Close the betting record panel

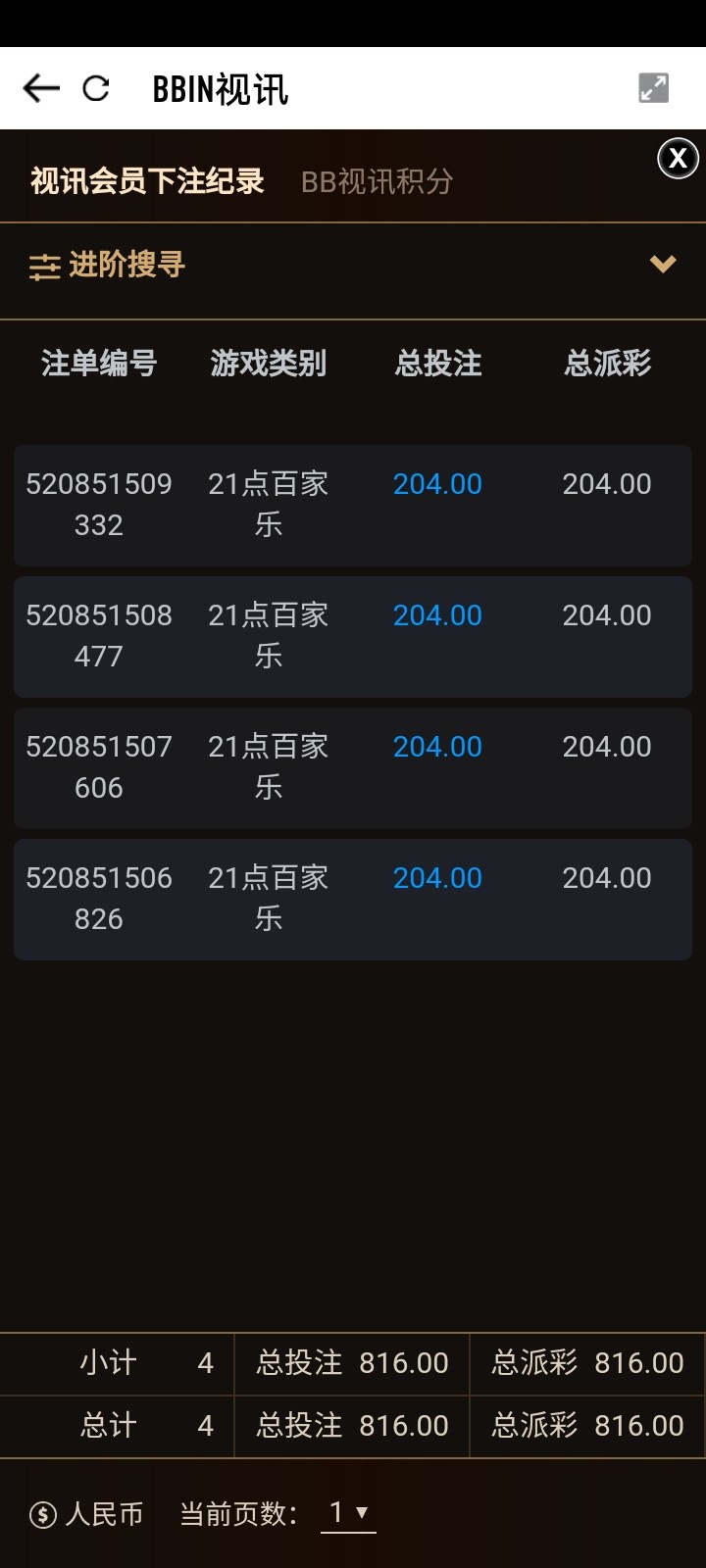[678, 159]
